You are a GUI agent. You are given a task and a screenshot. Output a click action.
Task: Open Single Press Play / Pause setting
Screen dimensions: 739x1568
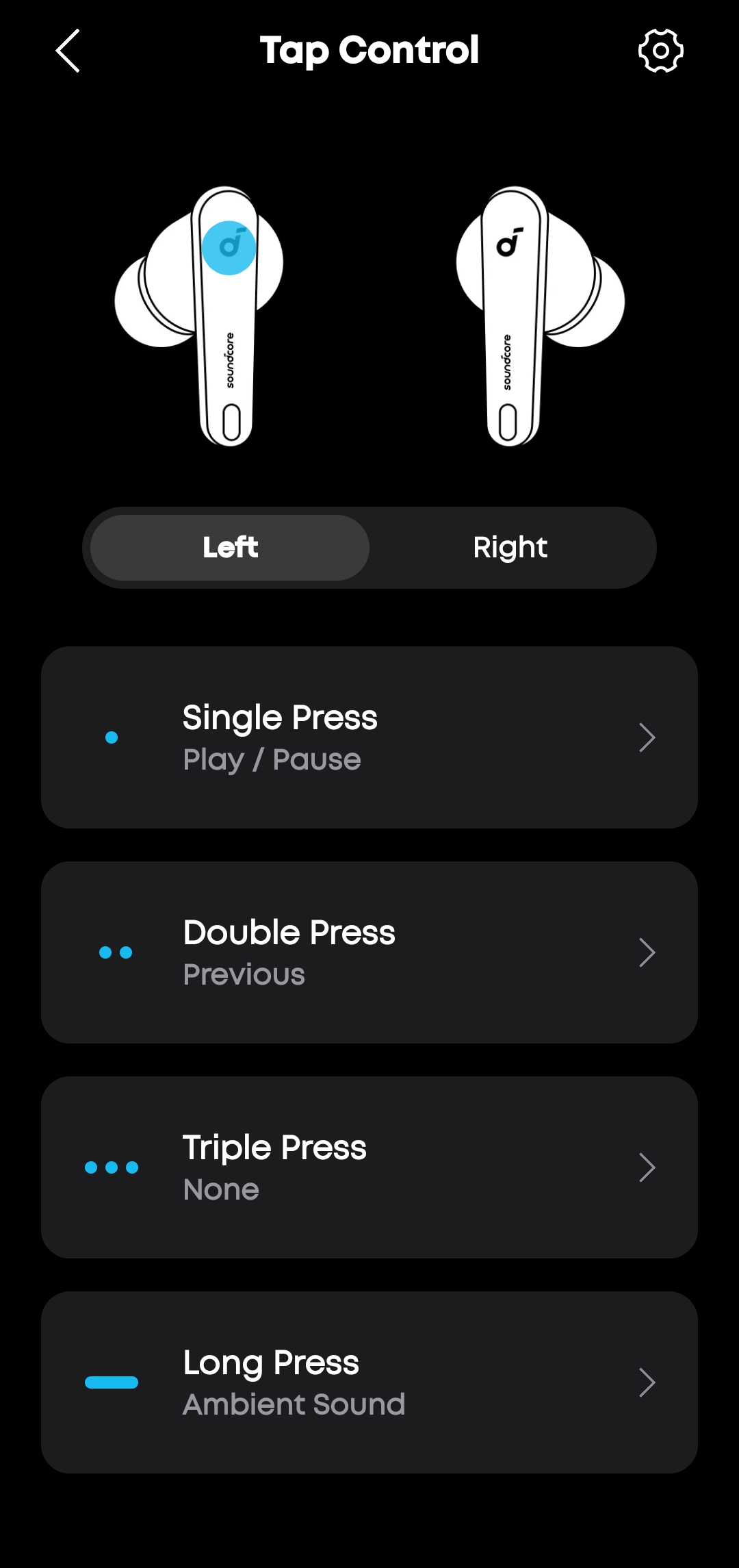tap(369, 737)
